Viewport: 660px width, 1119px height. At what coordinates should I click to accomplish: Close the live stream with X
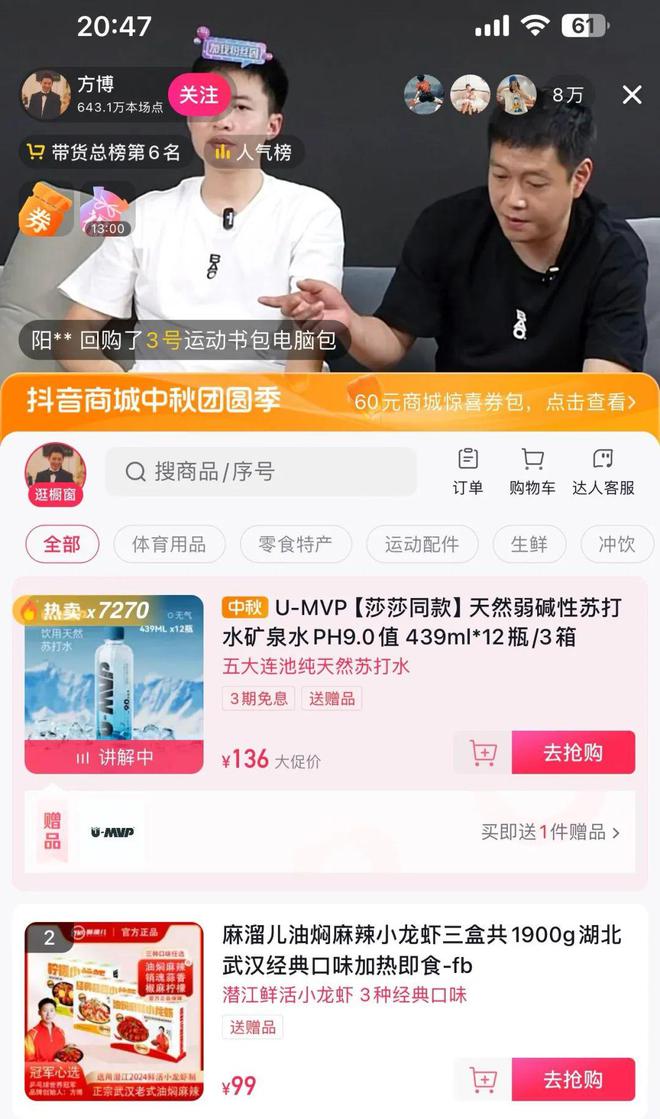click(632, 95)
